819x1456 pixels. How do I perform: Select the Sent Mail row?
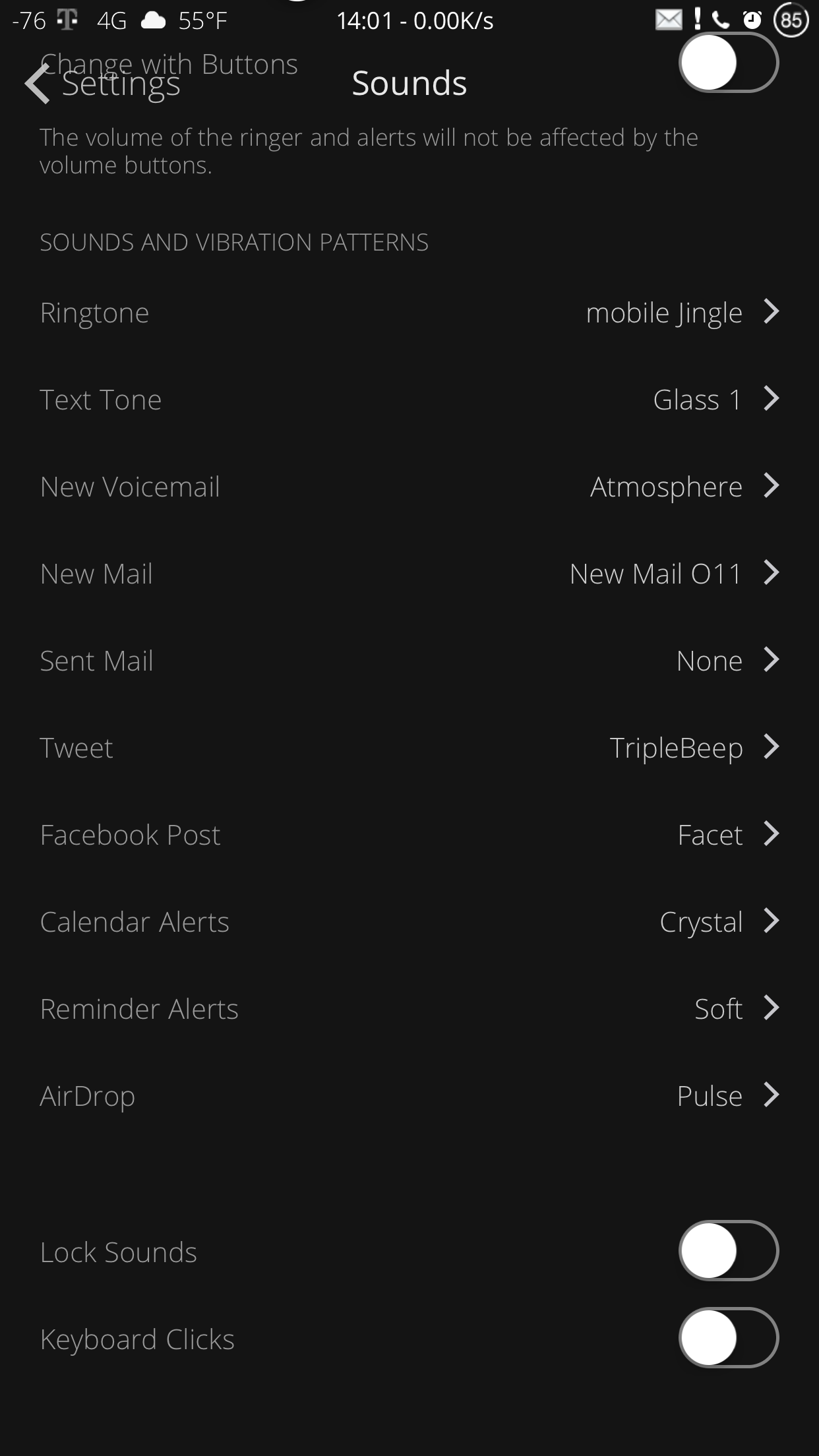[409, 660]
